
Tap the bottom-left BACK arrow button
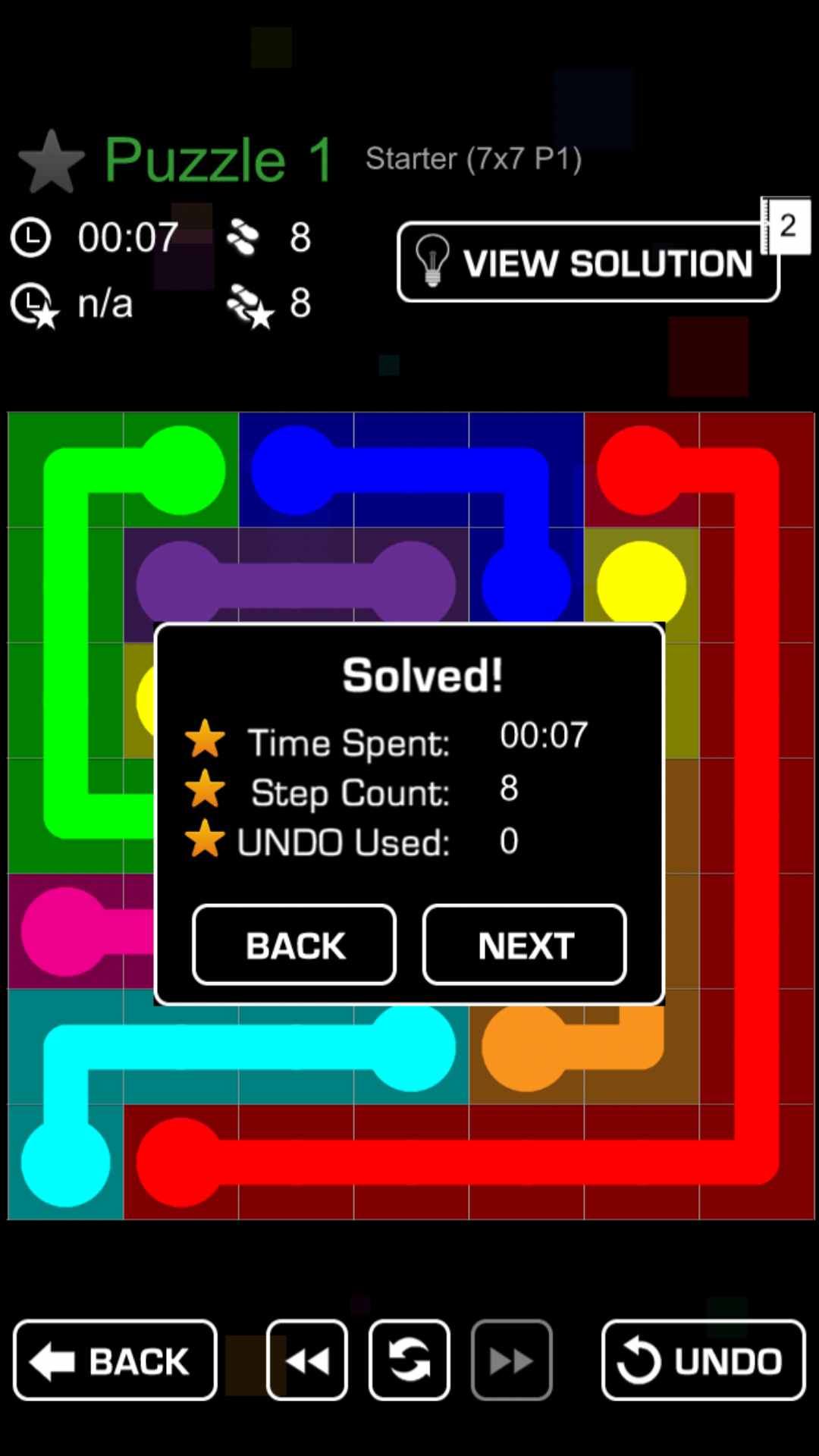pyautogui.click(x=115, y=1360)
